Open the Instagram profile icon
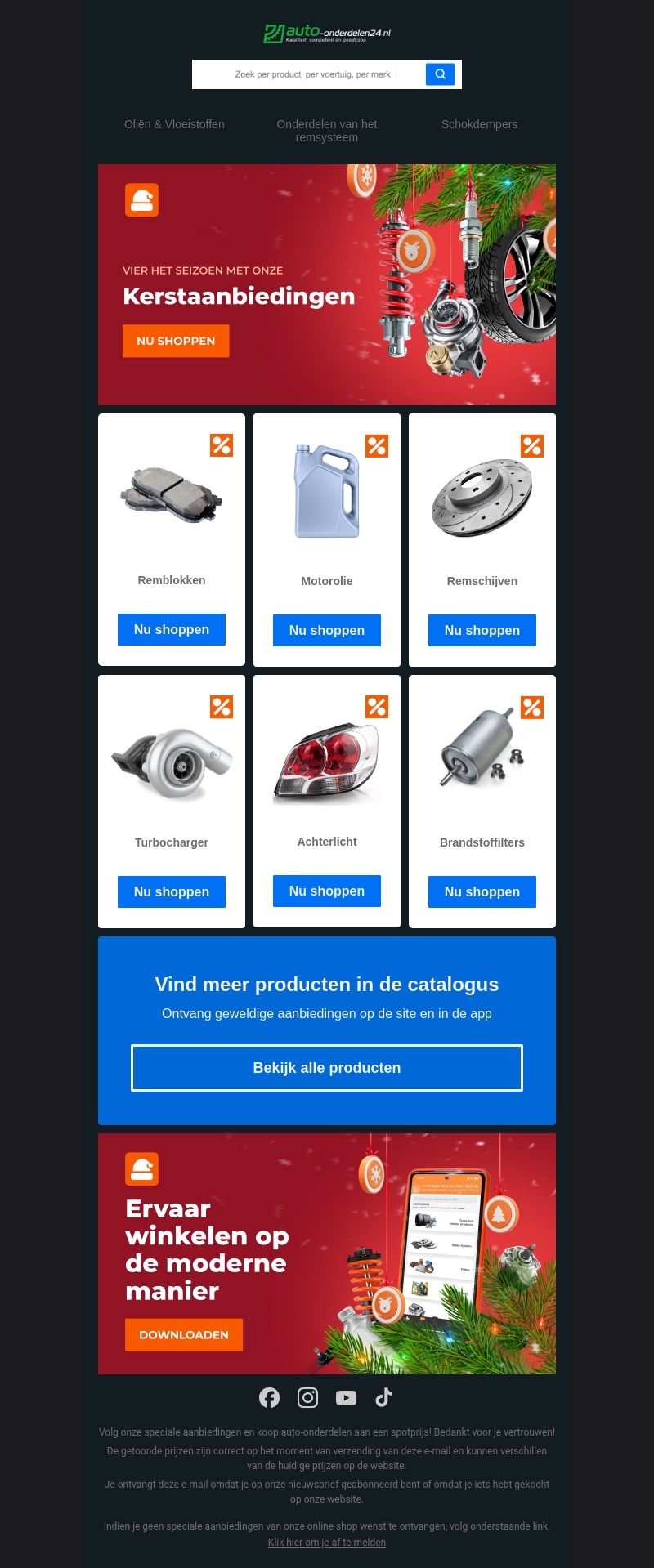Viewport: 654px width, 1568px height. click(307, 1397)
